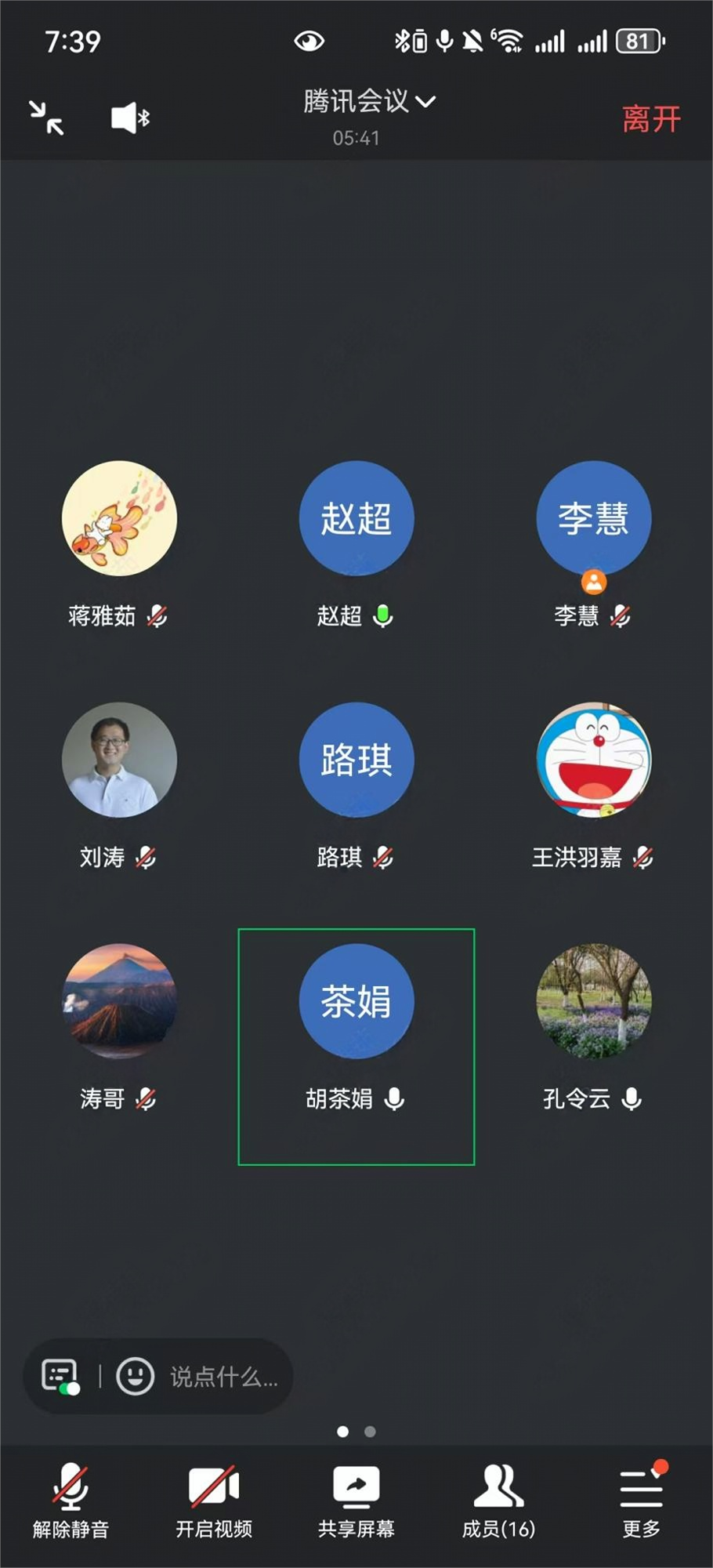Minimize the meeting window
The height and width of the screenshot is (1568, 713).
click(x=46, y=118)
